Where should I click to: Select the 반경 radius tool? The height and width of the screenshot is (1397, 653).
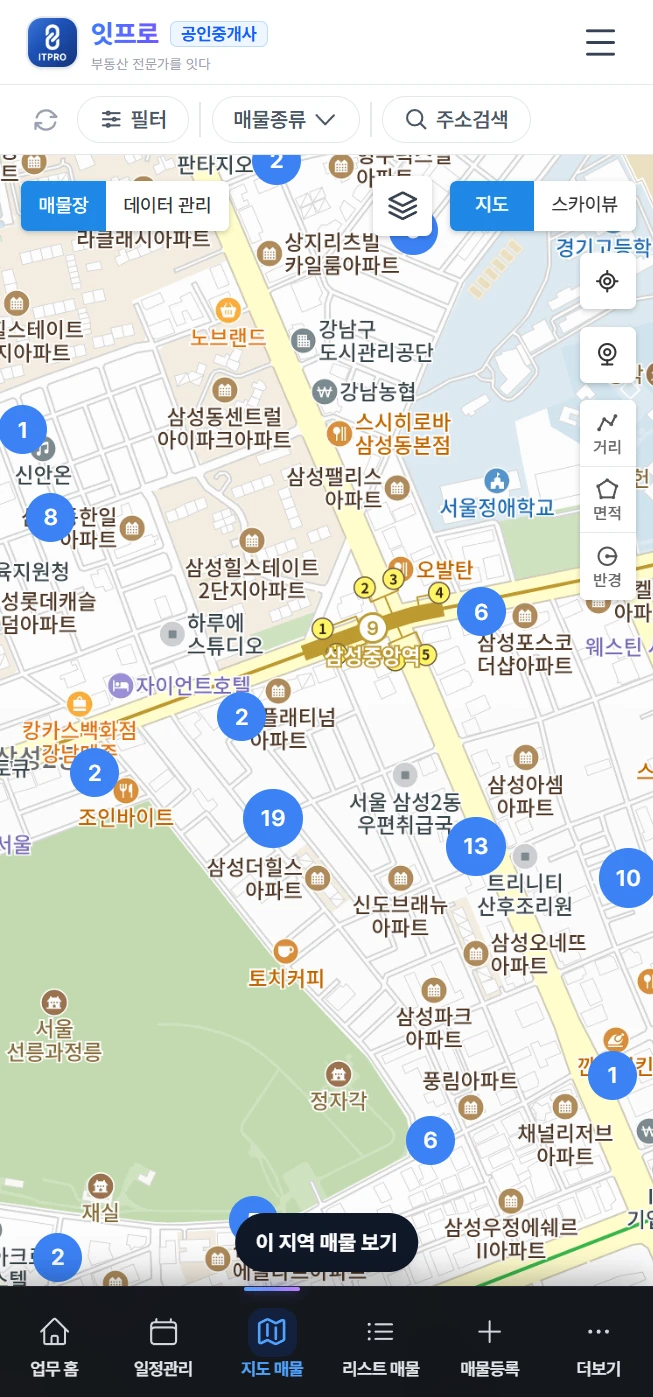(x=607, y=566)
